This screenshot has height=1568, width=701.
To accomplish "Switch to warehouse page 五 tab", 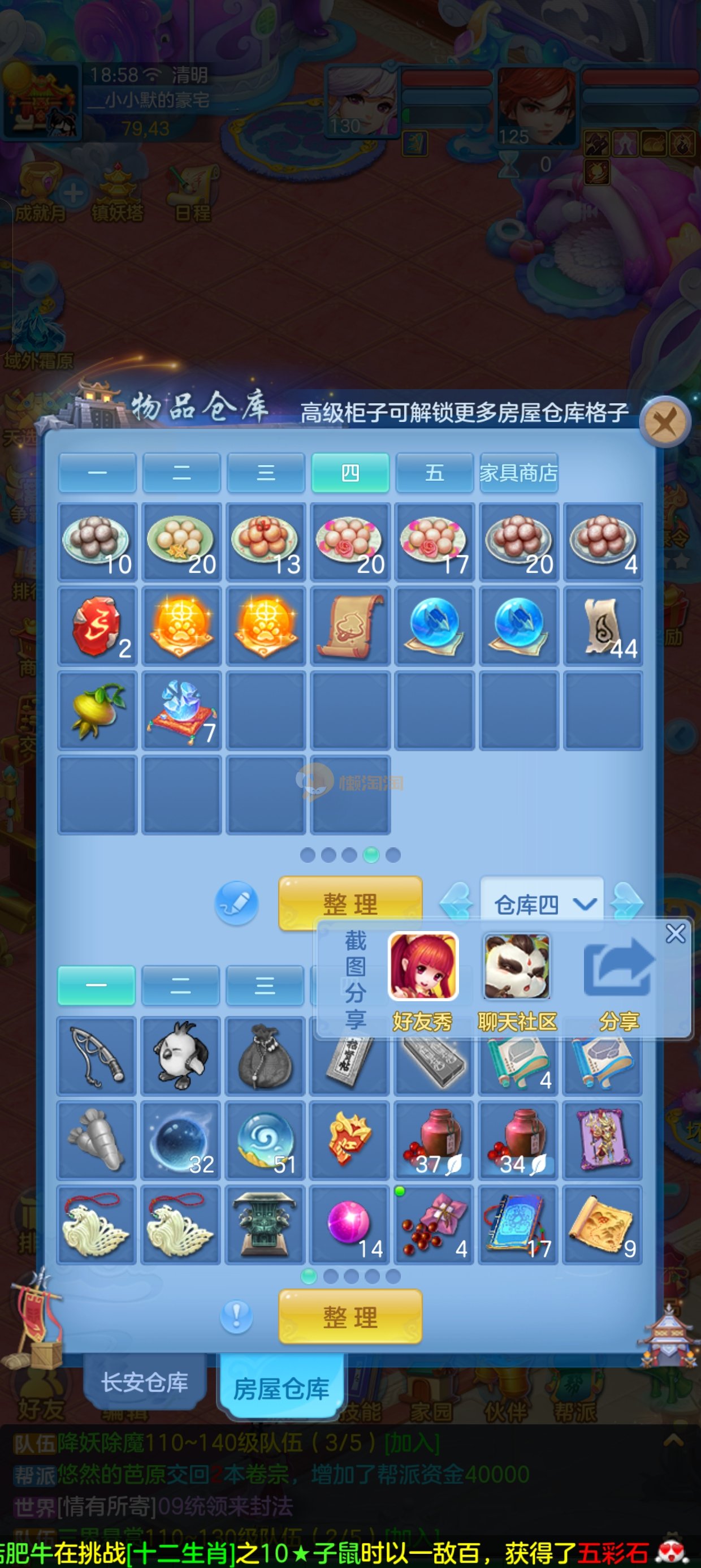I will pyautogui.click(x=434, y=473).
